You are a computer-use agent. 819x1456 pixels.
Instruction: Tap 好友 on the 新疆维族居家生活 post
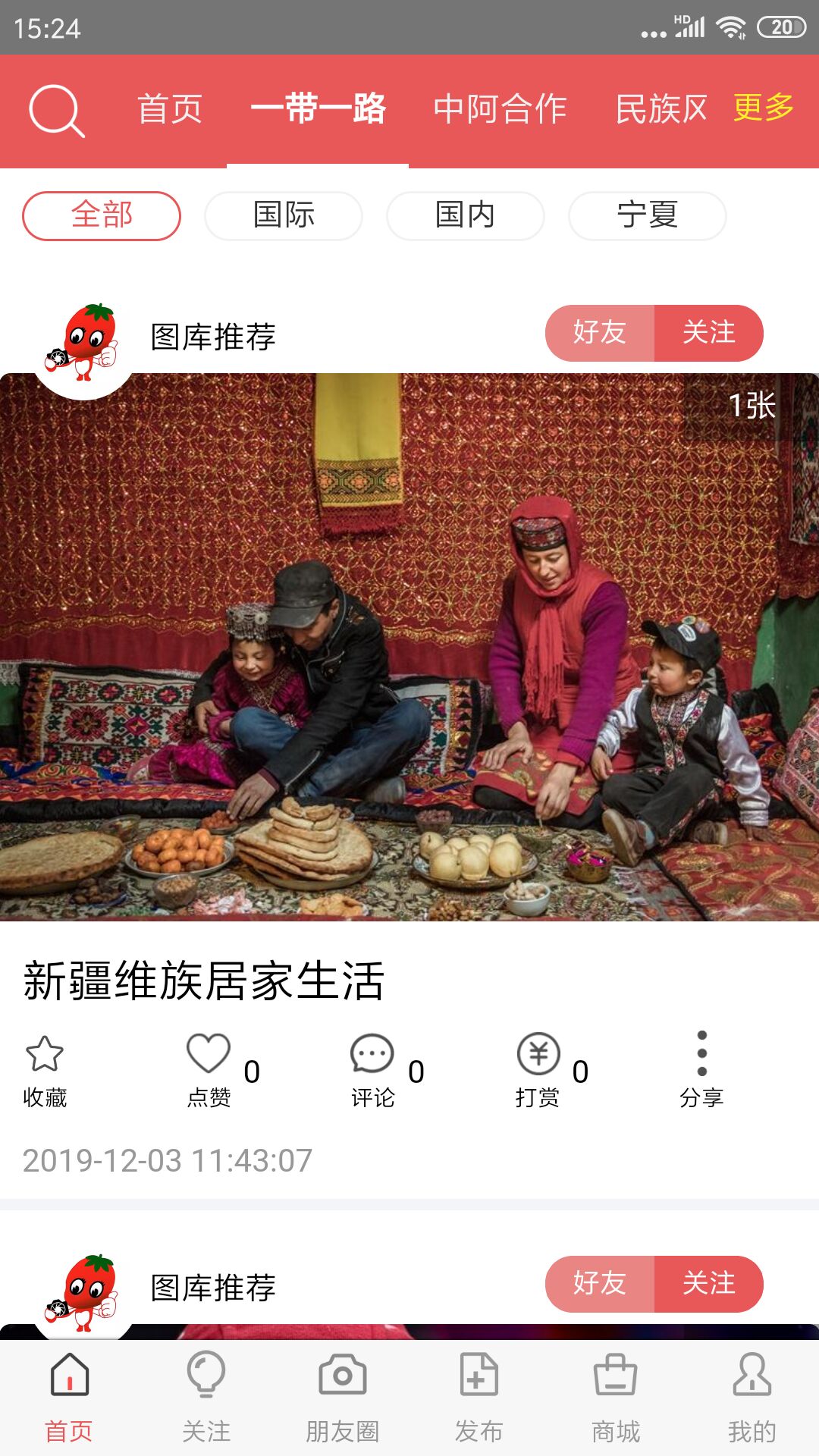tap(599, 333)
